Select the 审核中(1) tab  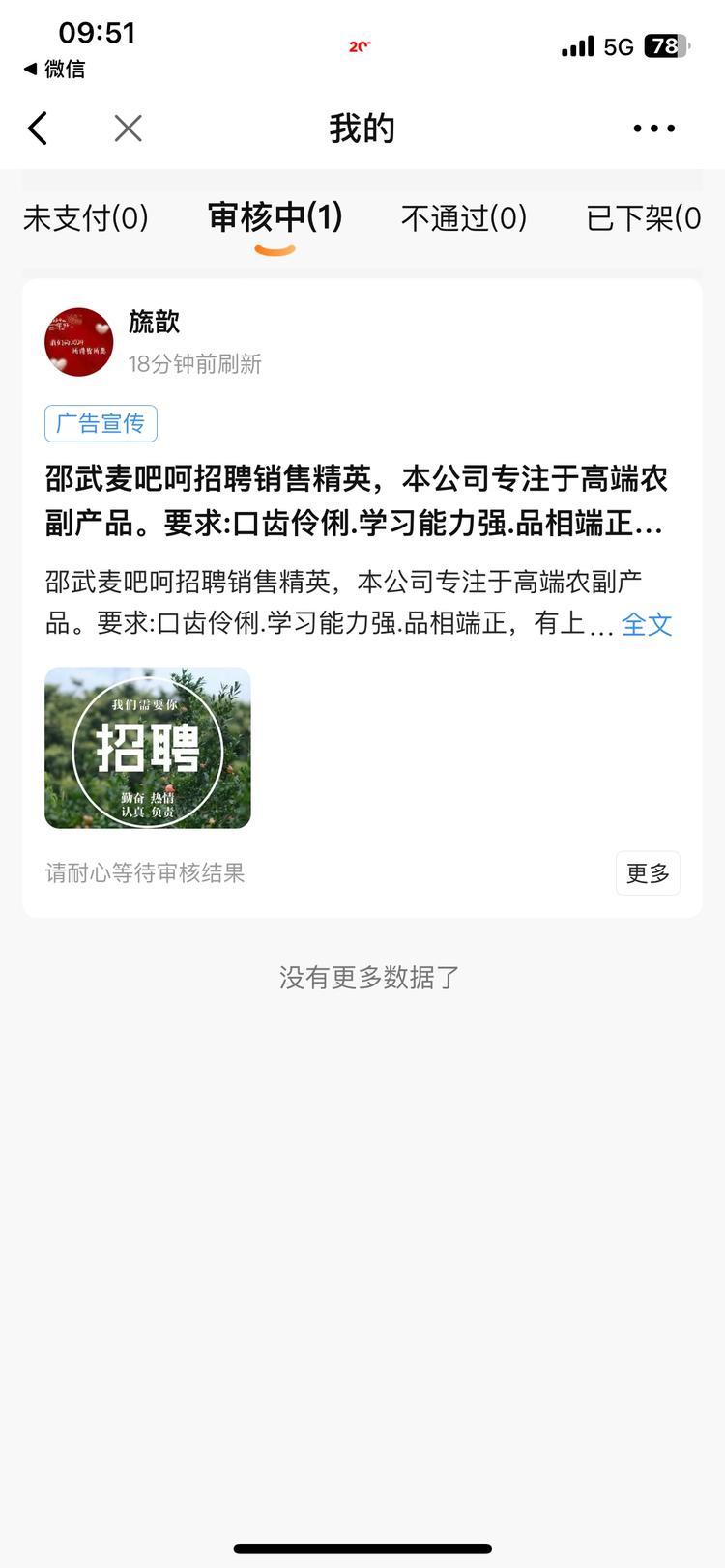tap(275, 218)
